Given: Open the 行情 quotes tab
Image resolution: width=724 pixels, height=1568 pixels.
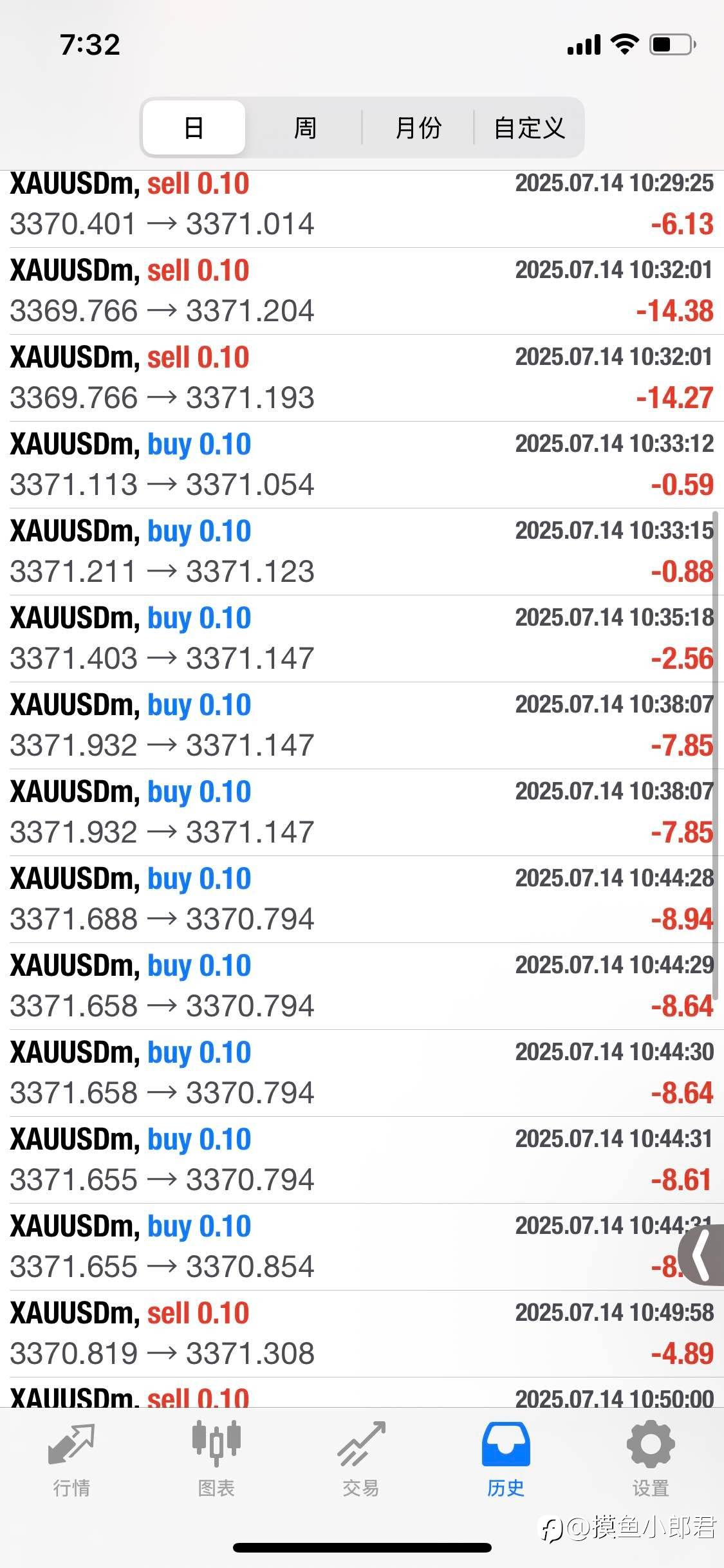Looking at the screenshot, I should (71, 1460).
